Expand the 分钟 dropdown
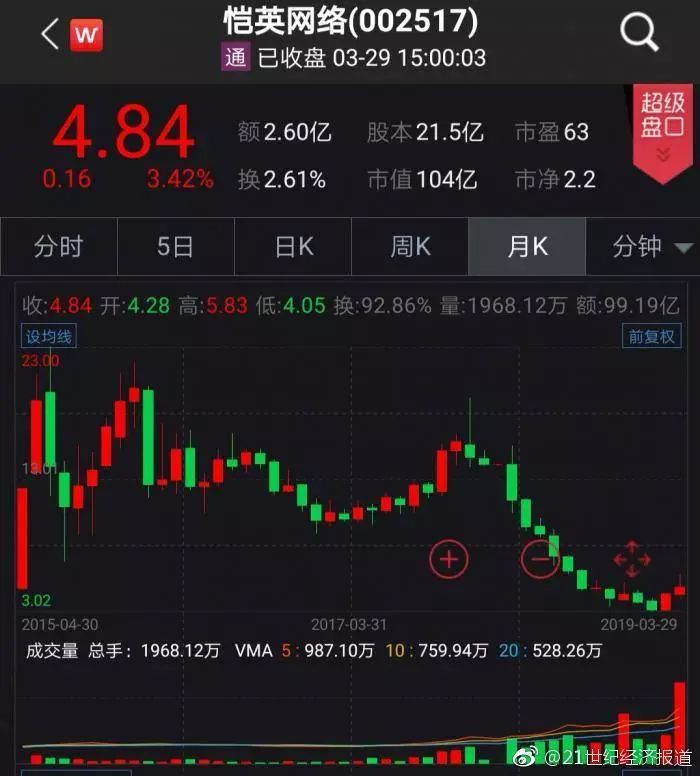Image resolution: width=700 pixels, height=776 pixels. click(651, 247)
